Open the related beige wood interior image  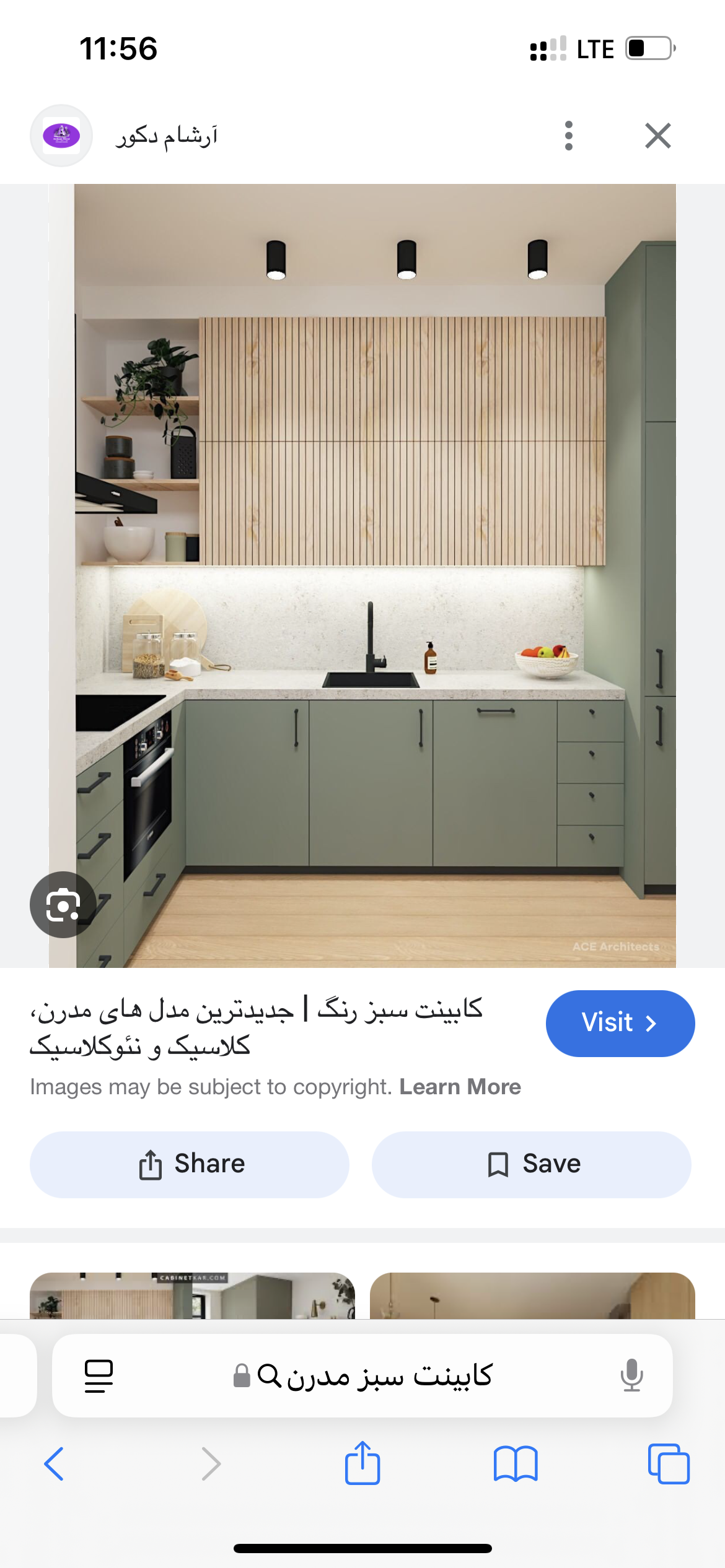532,1296
